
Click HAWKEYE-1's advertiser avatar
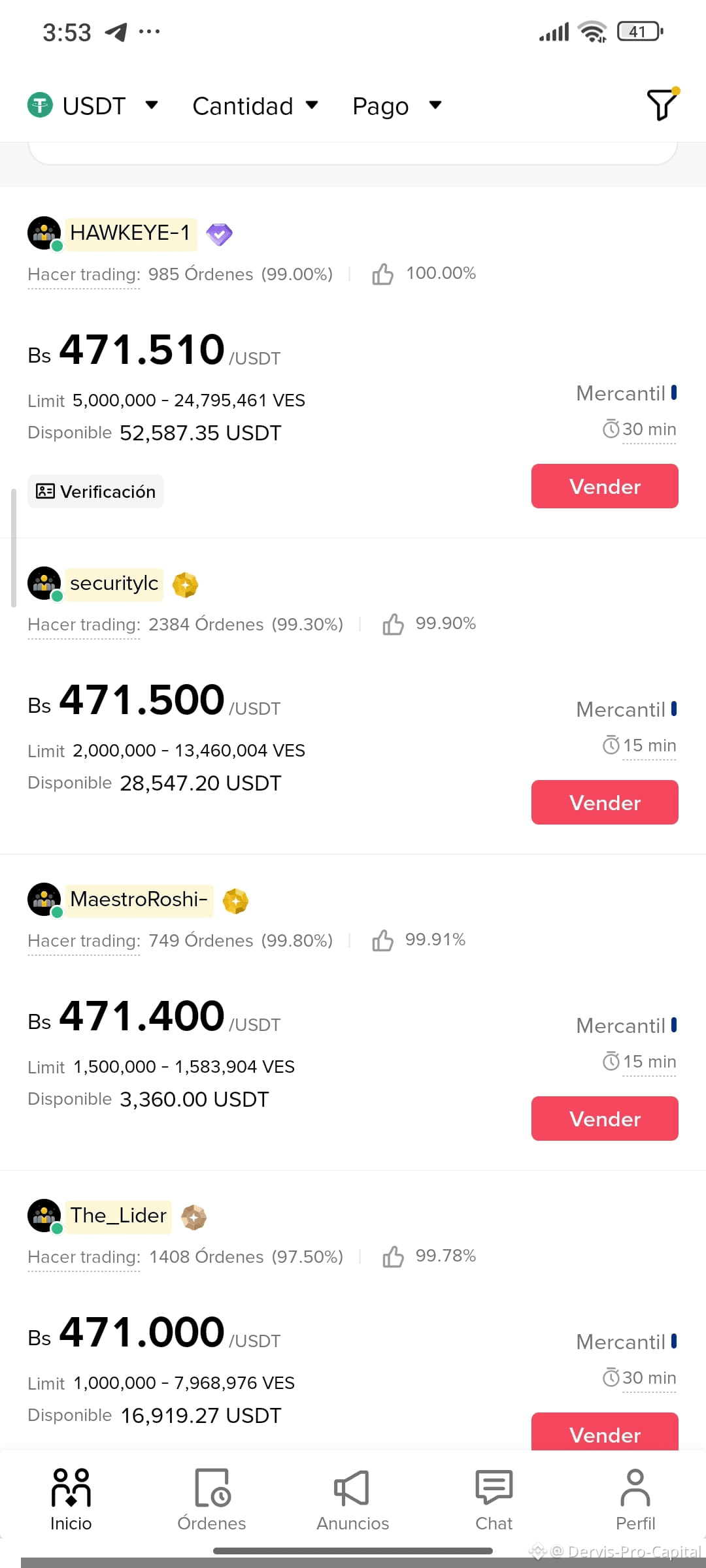(42, 233)
